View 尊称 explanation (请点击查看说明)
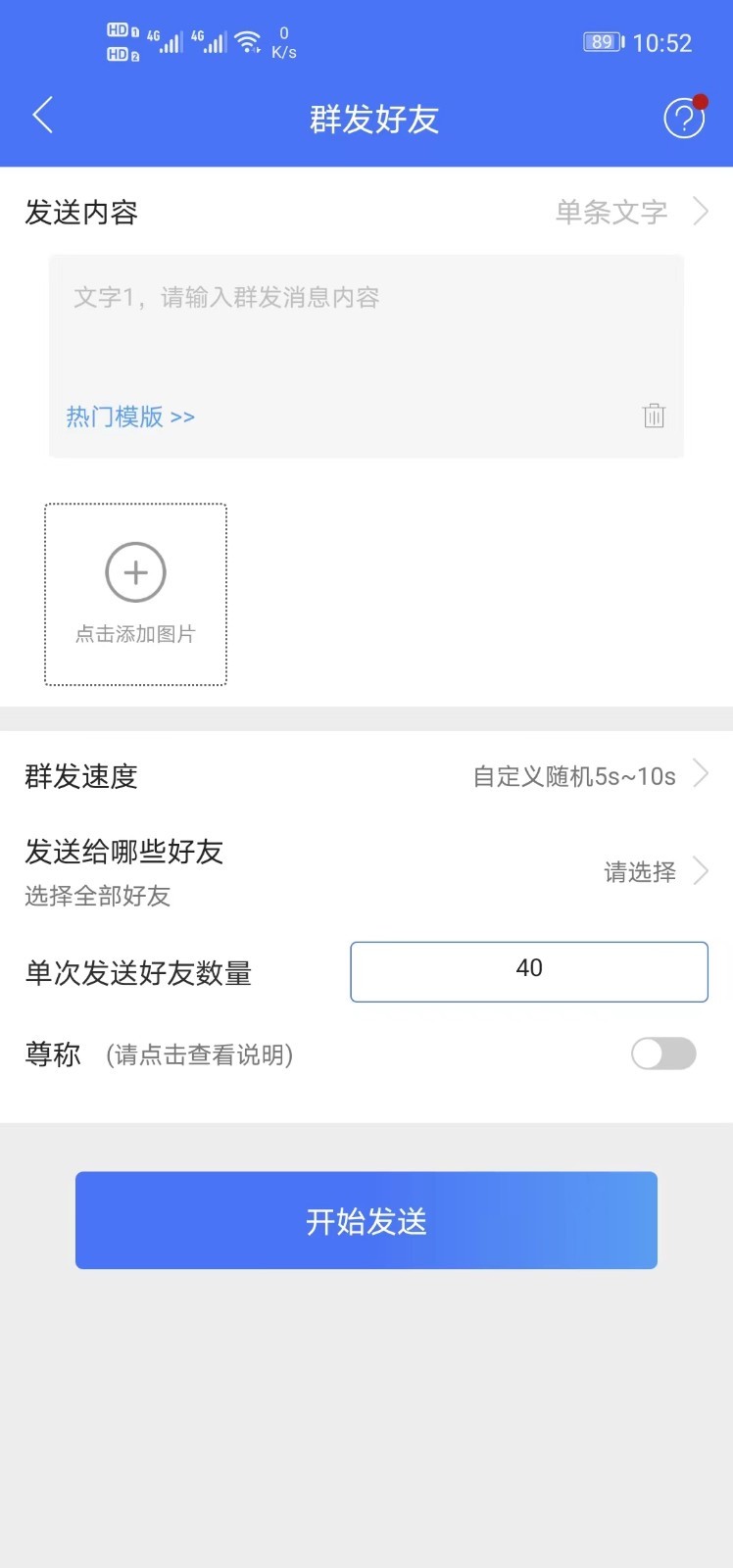Viewport: 733px width, 1568px height. click(200, 1055)
